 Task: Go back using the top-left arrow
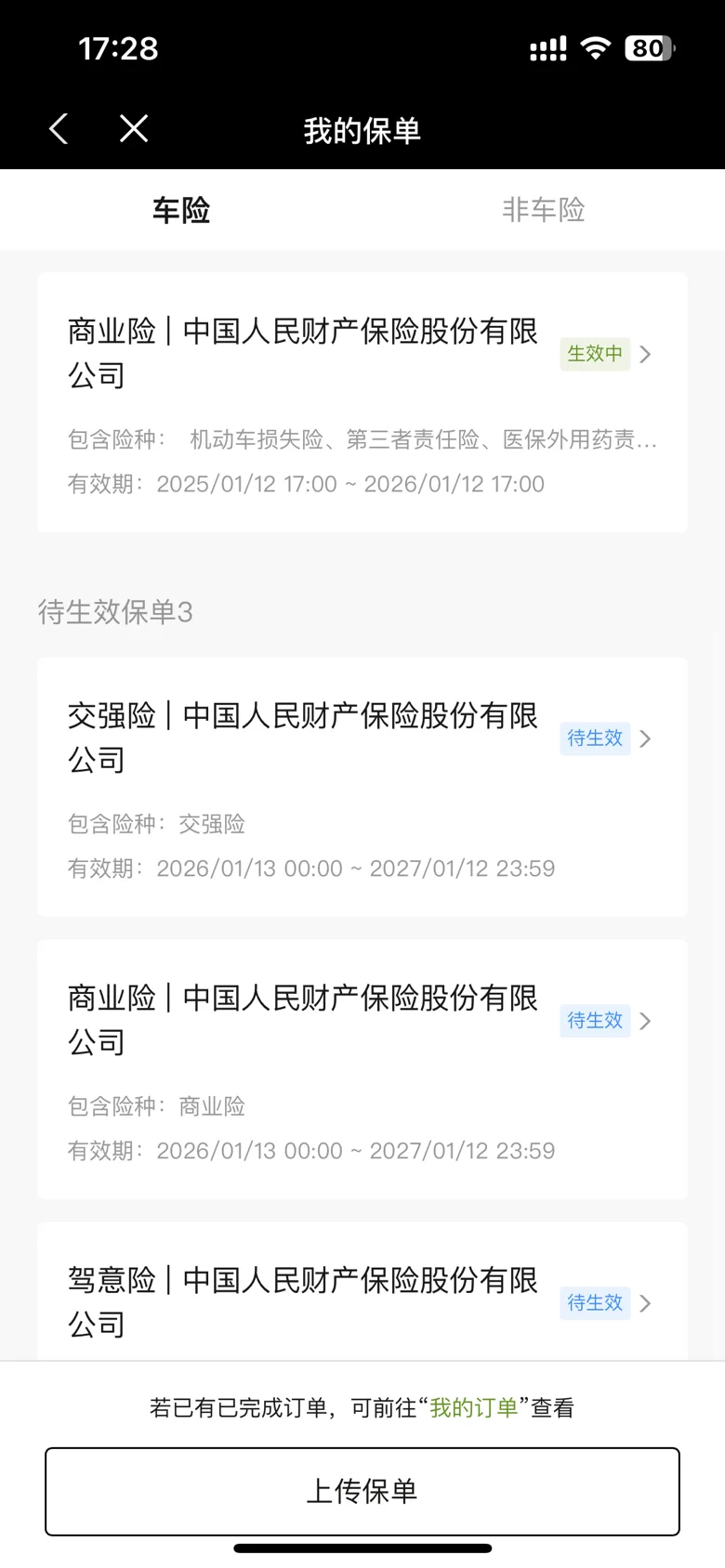(x=59, y=129)
